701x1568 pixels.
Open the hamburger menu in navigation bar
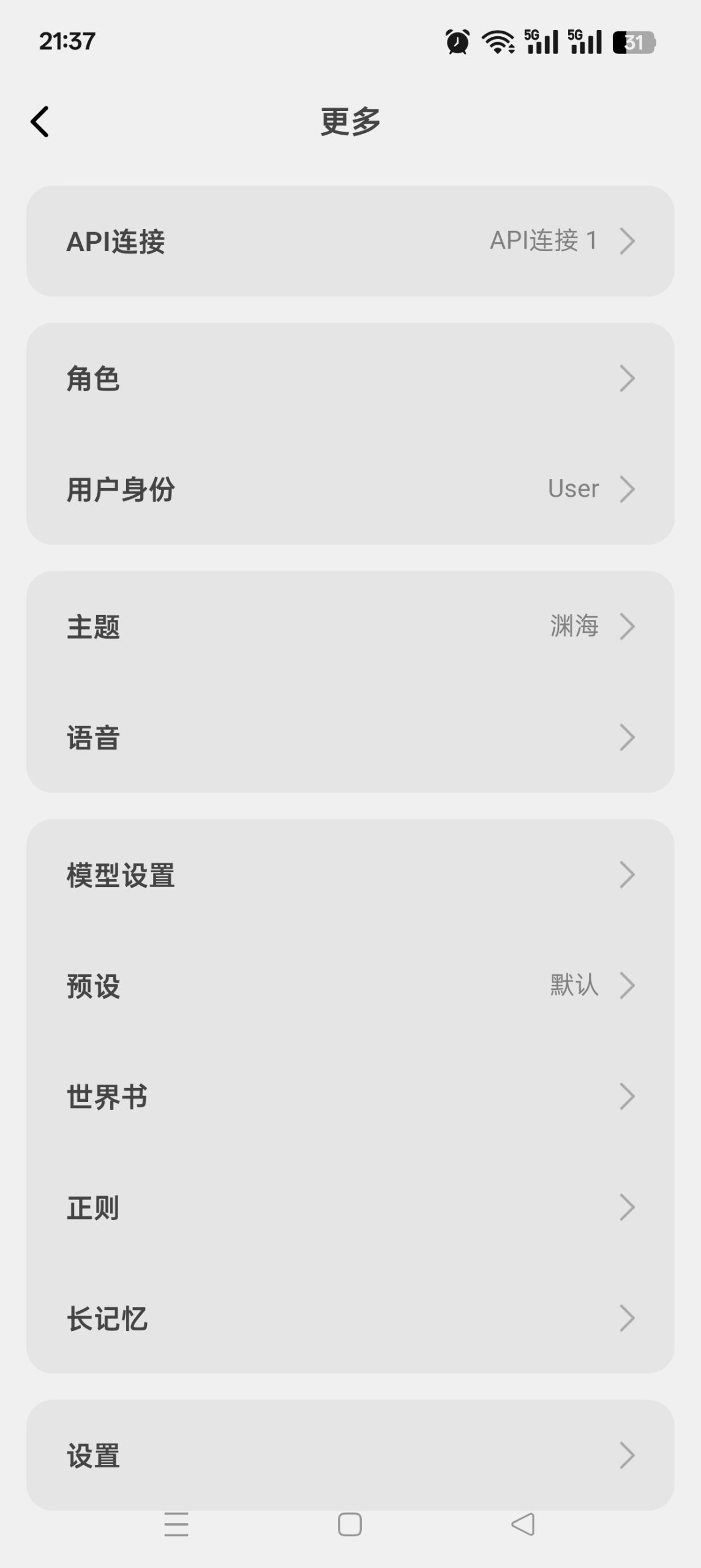pyautogui.click(x=176, y=1526)
